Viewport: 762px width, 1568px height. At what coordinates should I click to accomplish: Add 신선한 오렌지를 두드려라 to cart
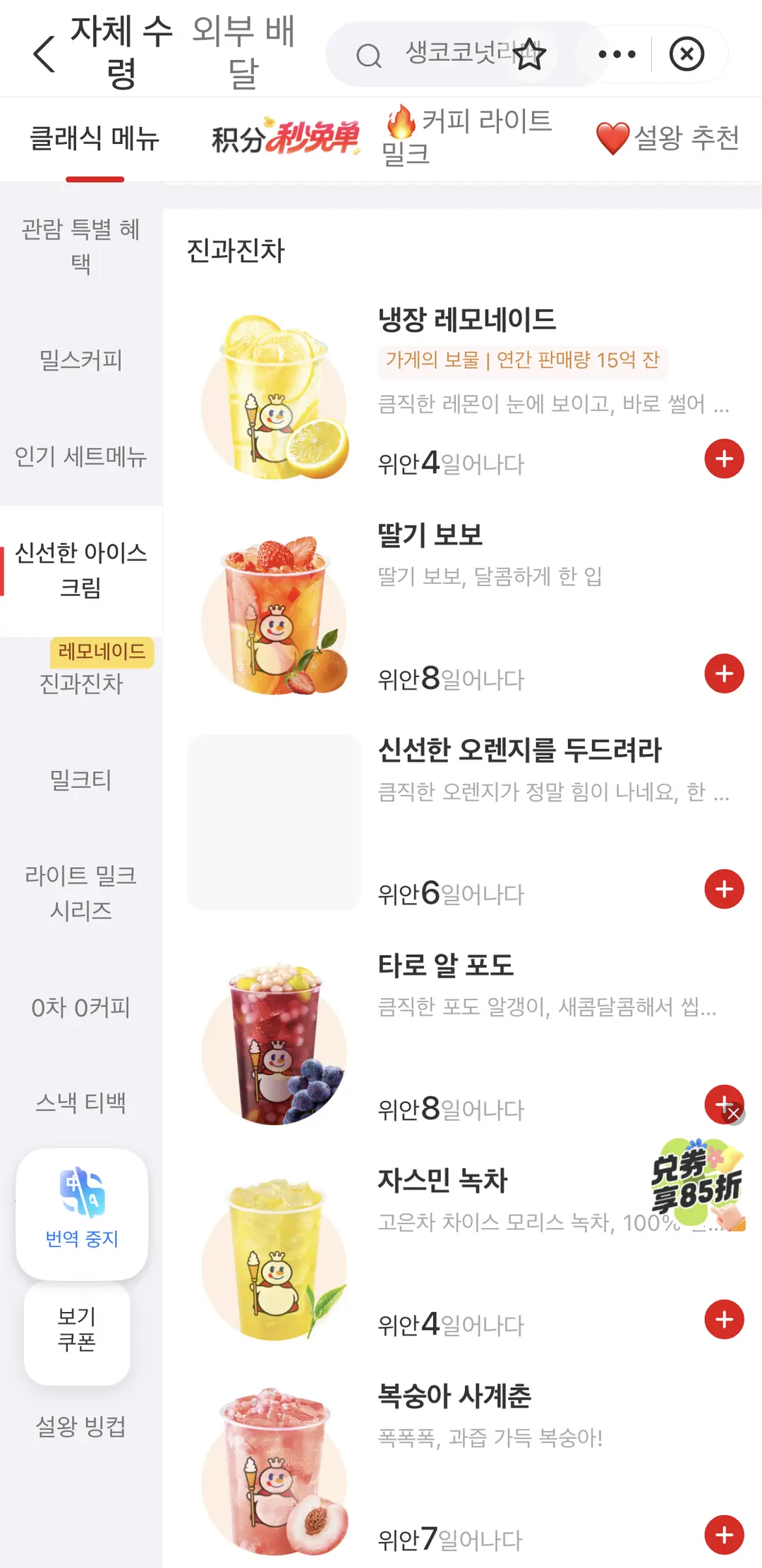(725, 889)
